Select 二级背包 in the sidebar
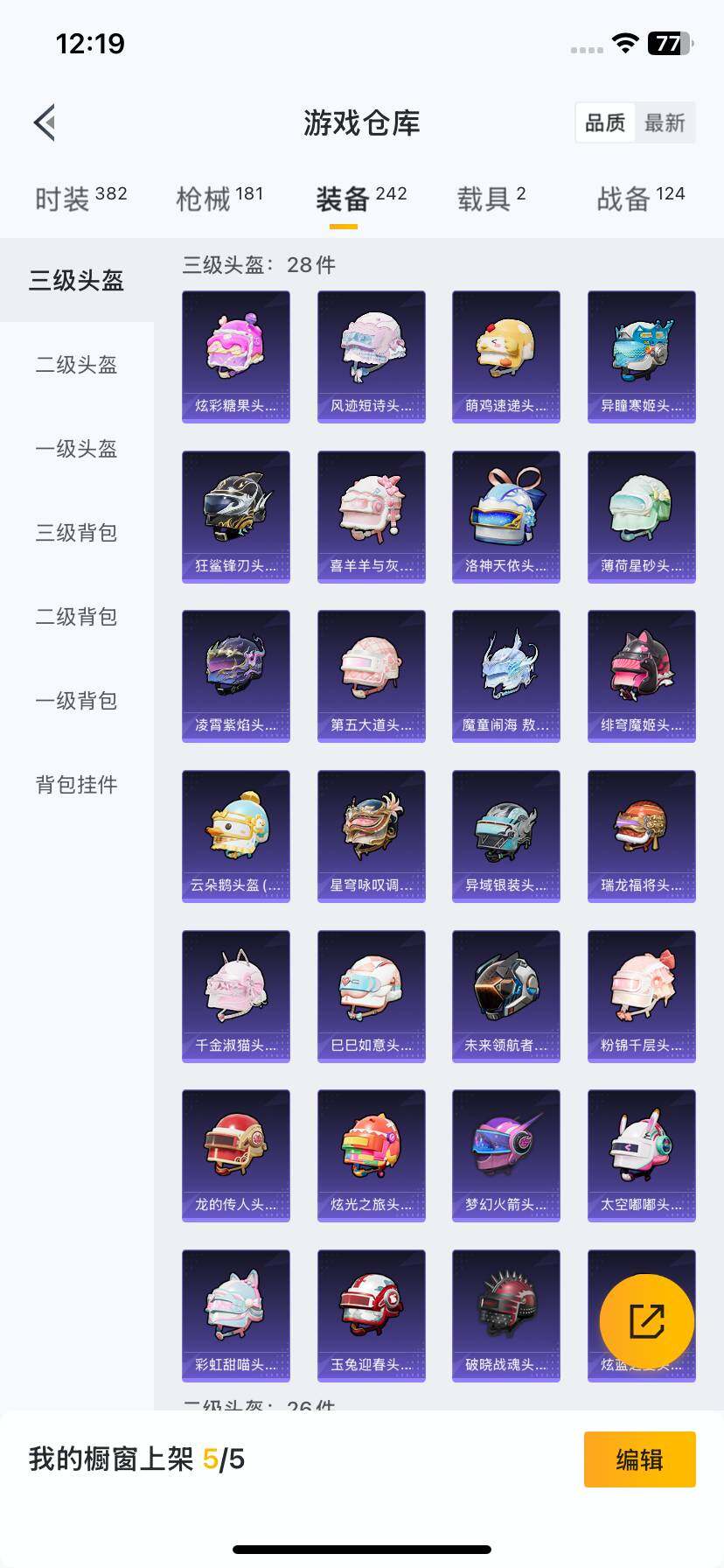The image size is (724, 1568). pyautogui.click(x=76, y=617)
